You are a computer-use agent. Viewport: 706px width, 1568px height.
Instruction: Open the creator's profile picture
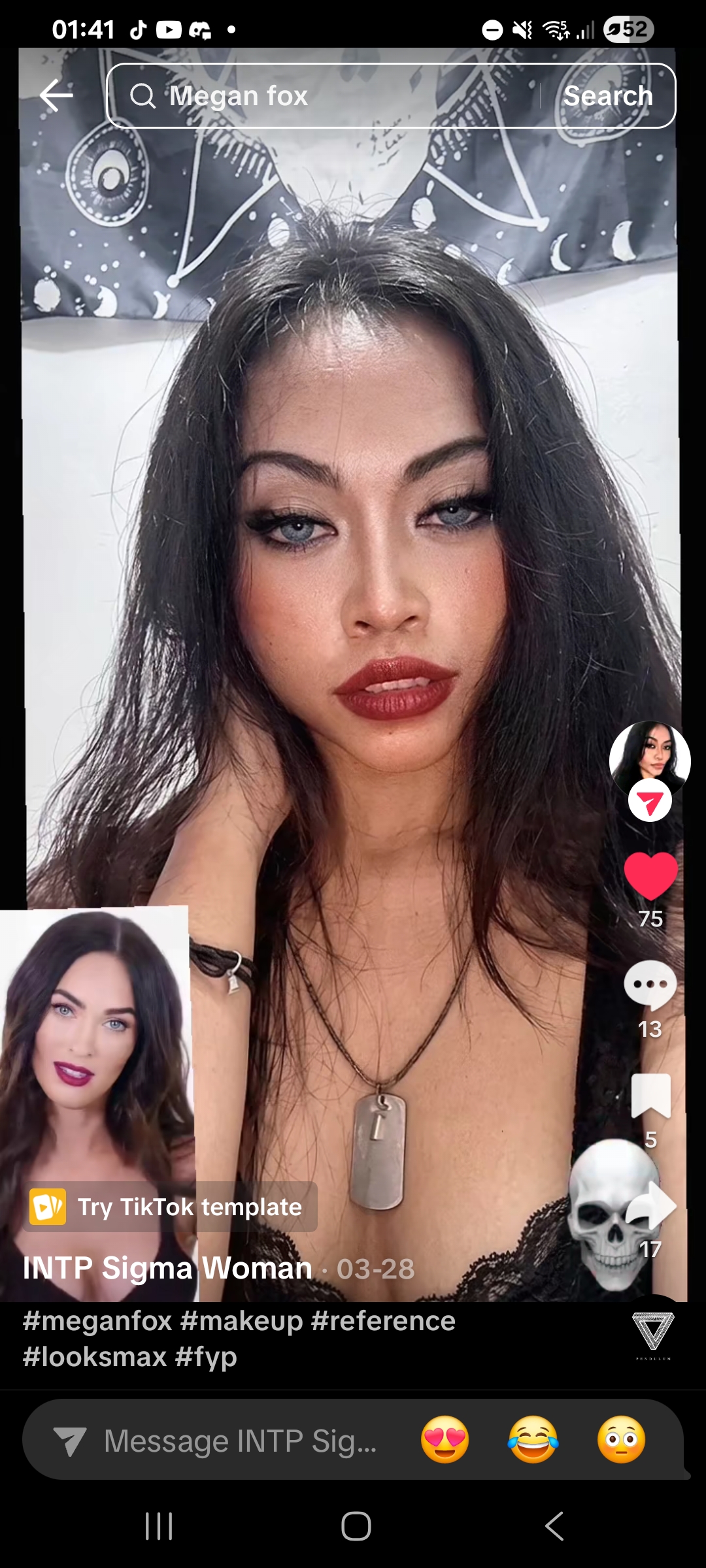click(x=649, y=758)
